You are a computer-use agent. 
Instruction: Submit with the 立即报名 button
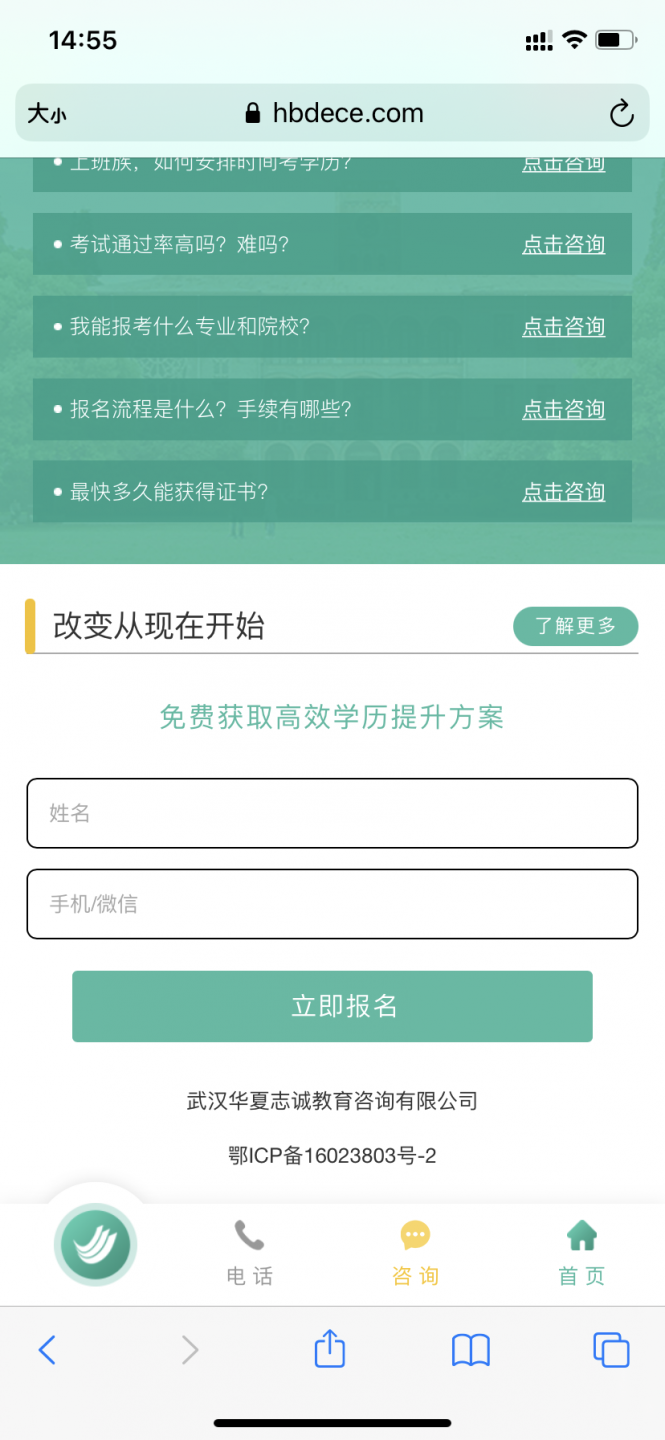[x=332, y=1006]
